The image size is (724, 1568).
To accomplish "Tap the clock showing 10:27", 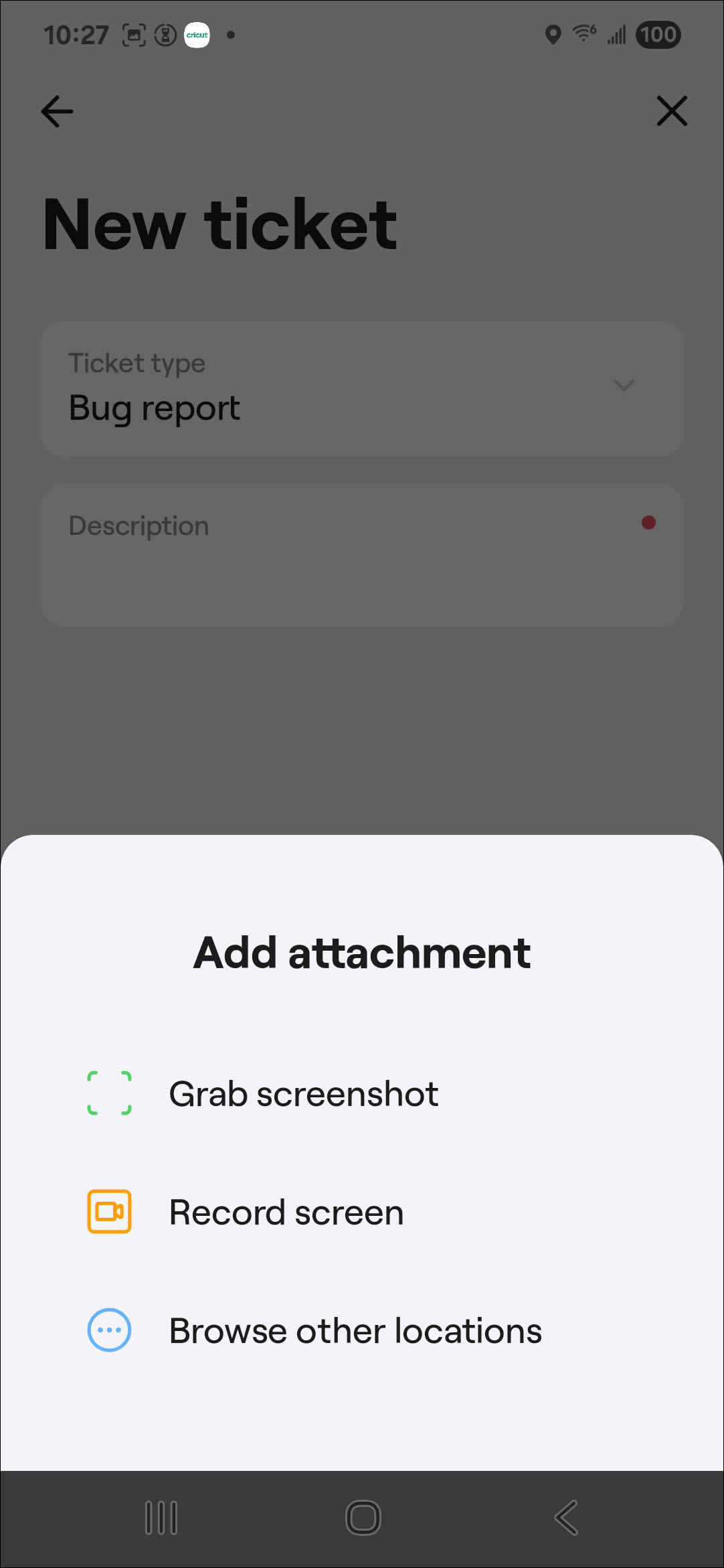I will (x=76, y=34).
